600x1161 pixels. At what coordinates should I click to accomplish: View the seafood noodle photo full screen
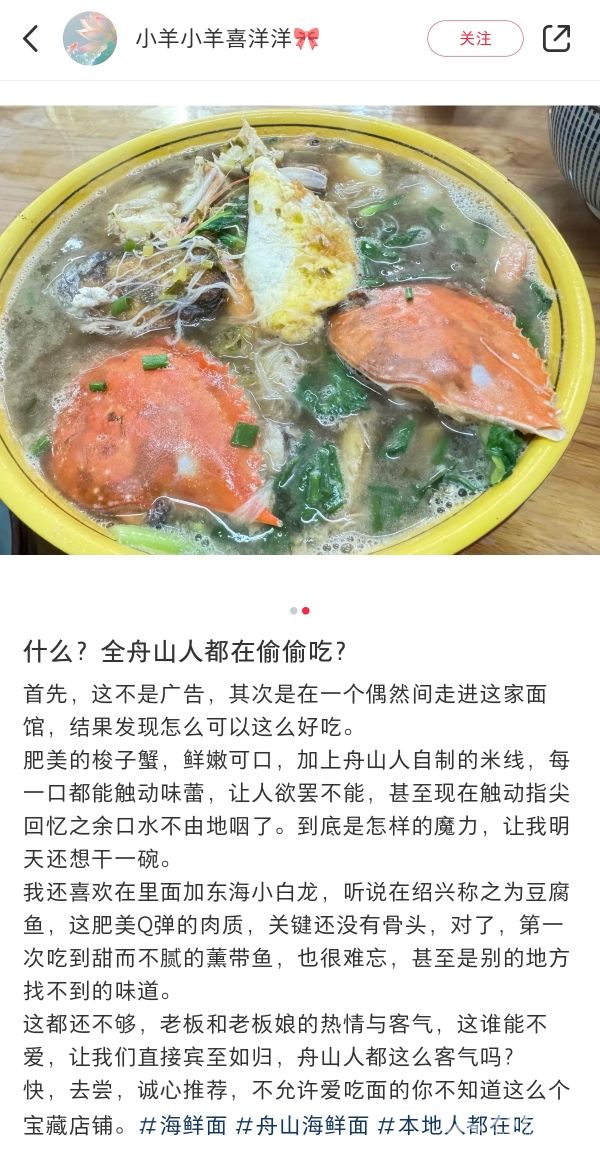click(x=300, y=330)
